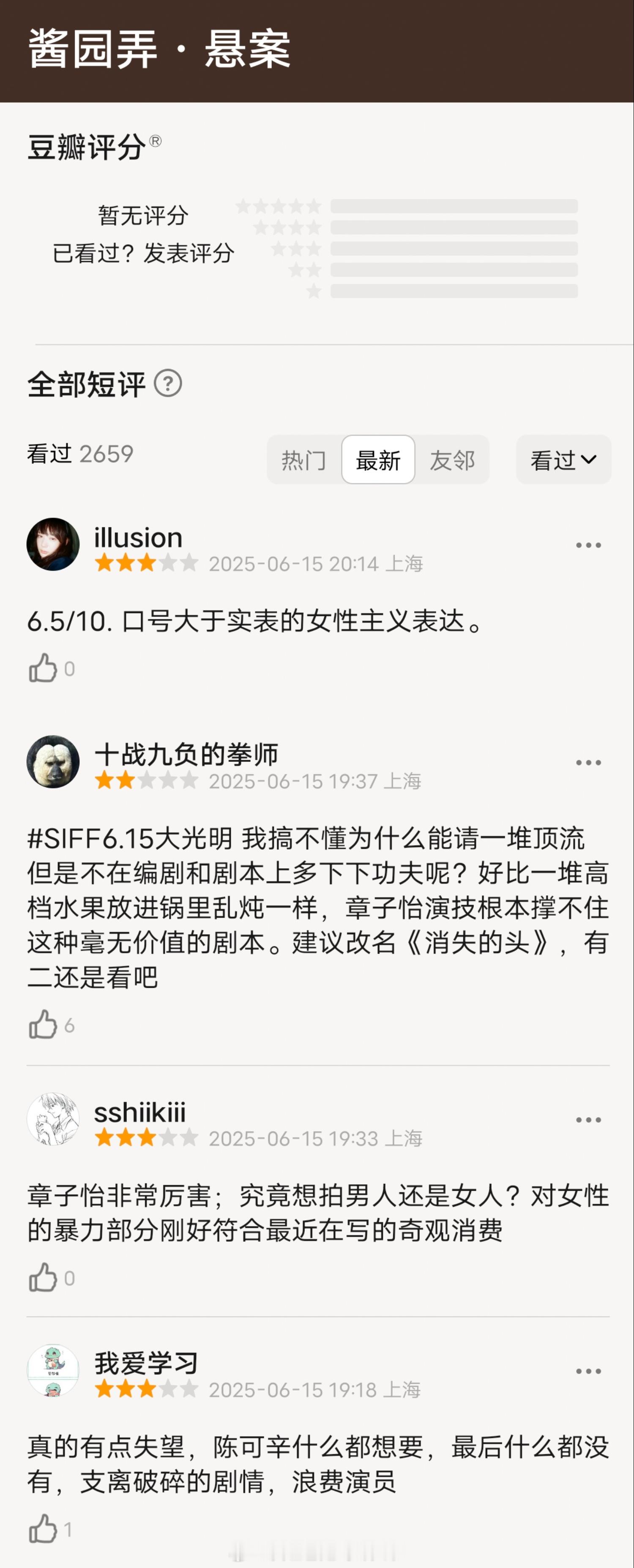The height and width of the screenshot is (1568, 634).
Task: Switch to the 热门 tab
Action: coord(303,460)
